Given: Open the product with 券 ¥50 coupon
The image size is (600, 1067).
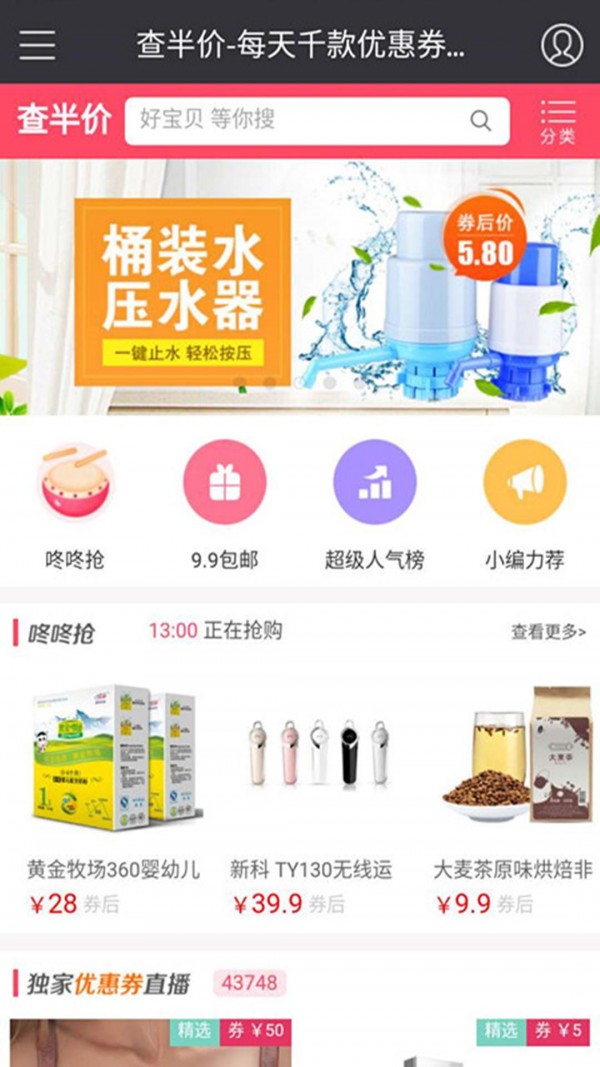Looking at the screenshot, I should [150, 1045].
